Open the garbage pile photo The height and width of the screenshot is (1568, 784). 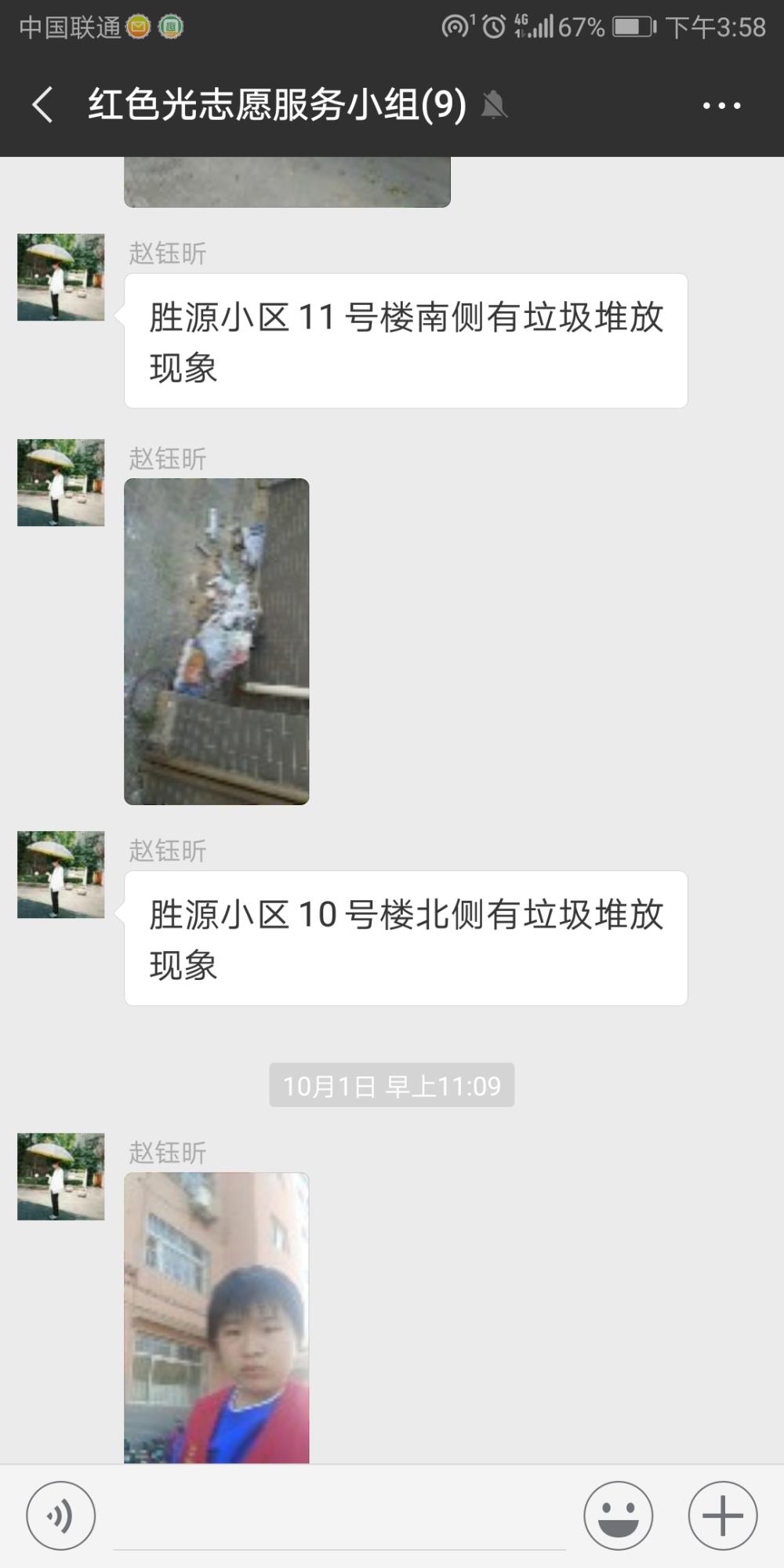coord(216,641)
